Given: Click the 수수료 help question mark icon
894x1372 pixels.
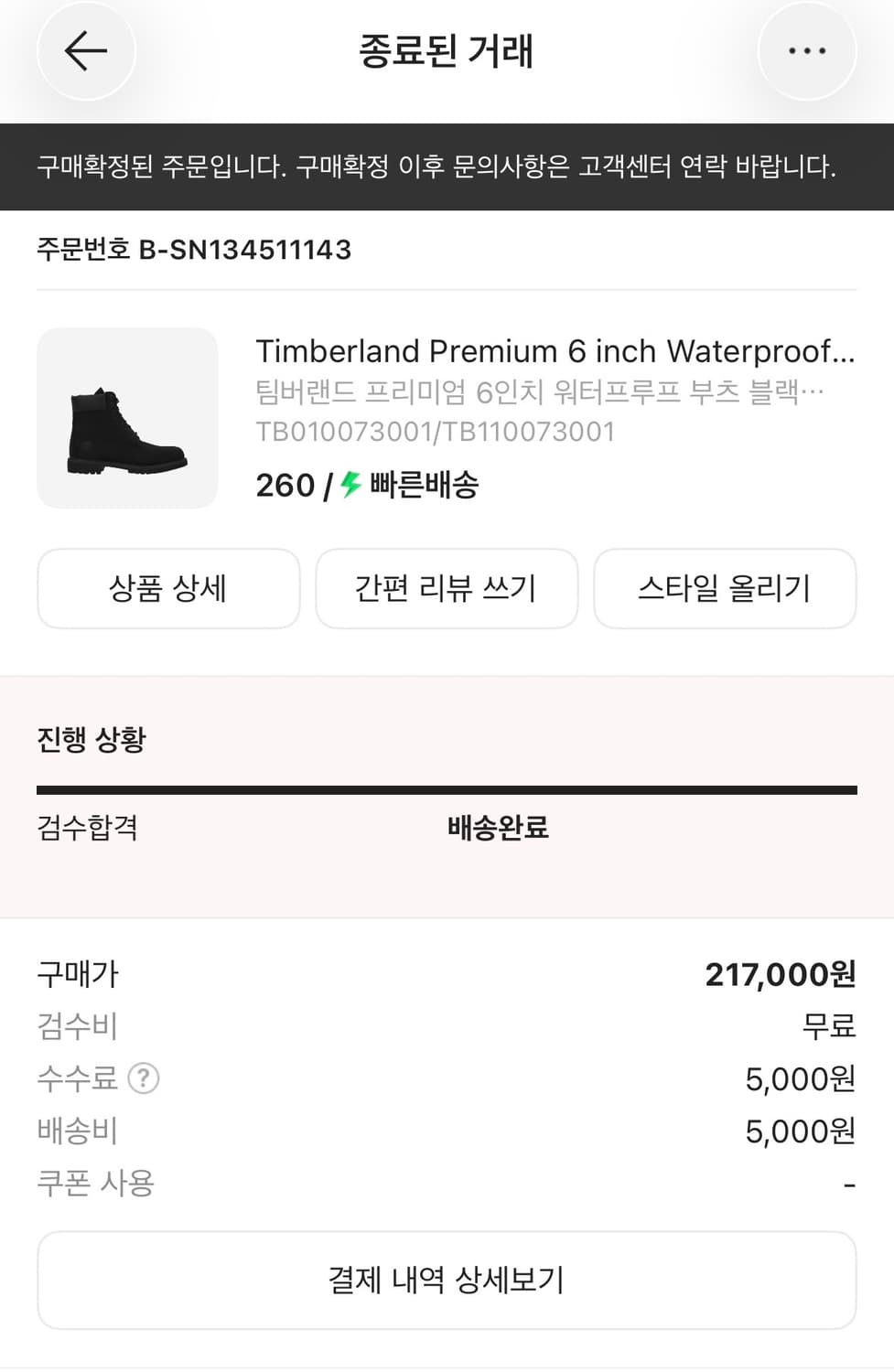Looking at the screenshot, I should (142, 1079).
